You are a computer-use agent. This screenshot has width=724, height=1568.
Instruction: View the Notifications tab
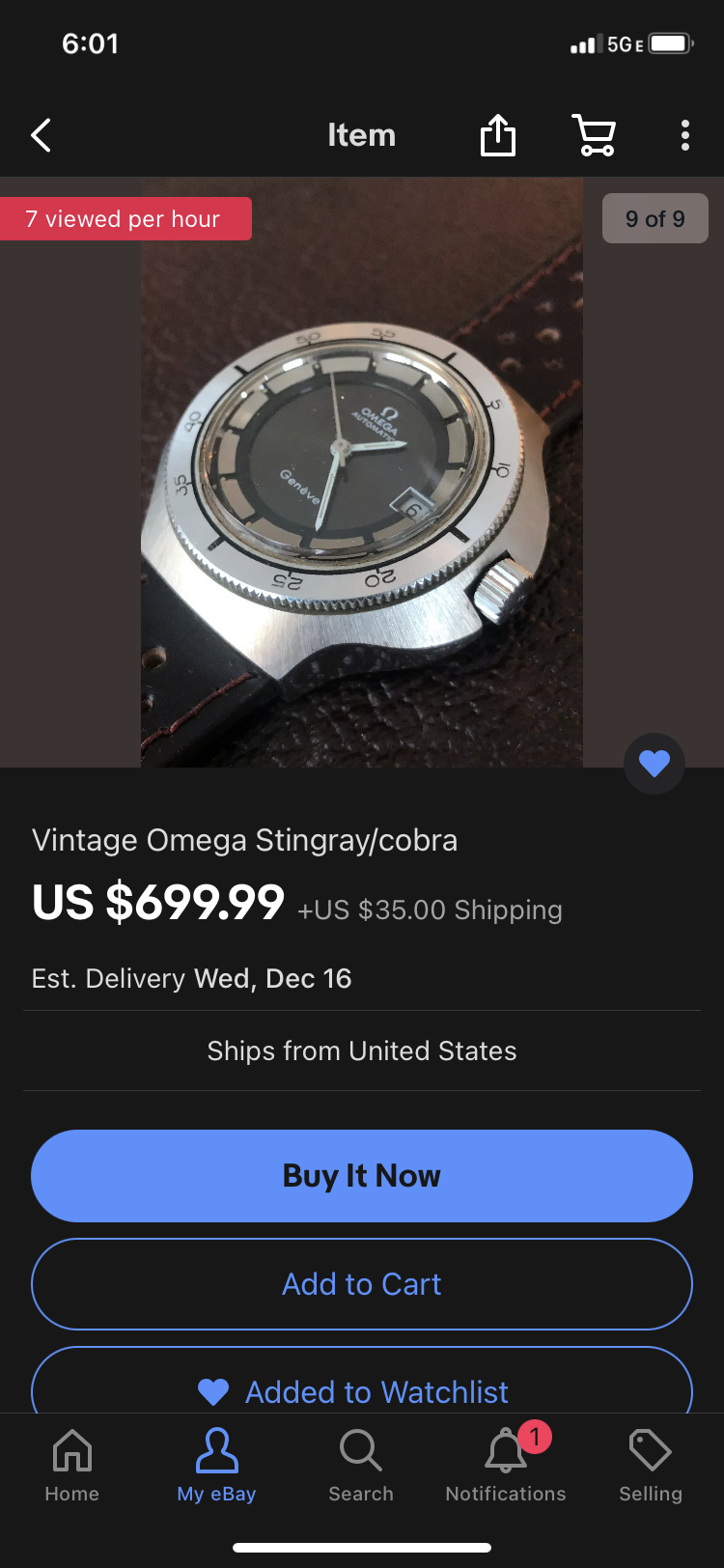click(x=506, y=1466)
